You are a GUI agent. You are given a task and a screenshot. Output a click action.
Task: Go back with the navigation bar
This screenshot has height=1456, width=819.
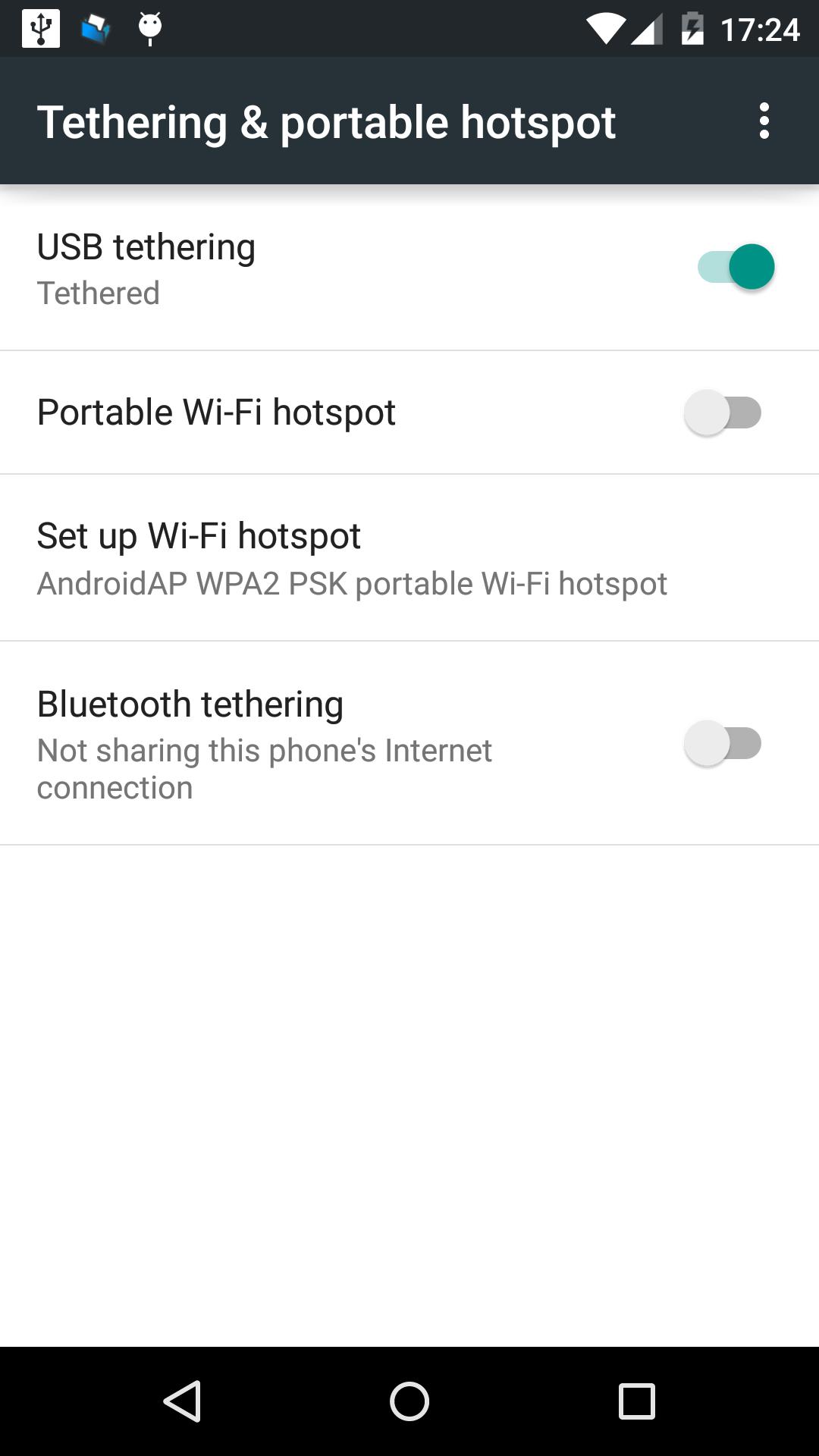pyautogui.click(x=182, y=1401)
